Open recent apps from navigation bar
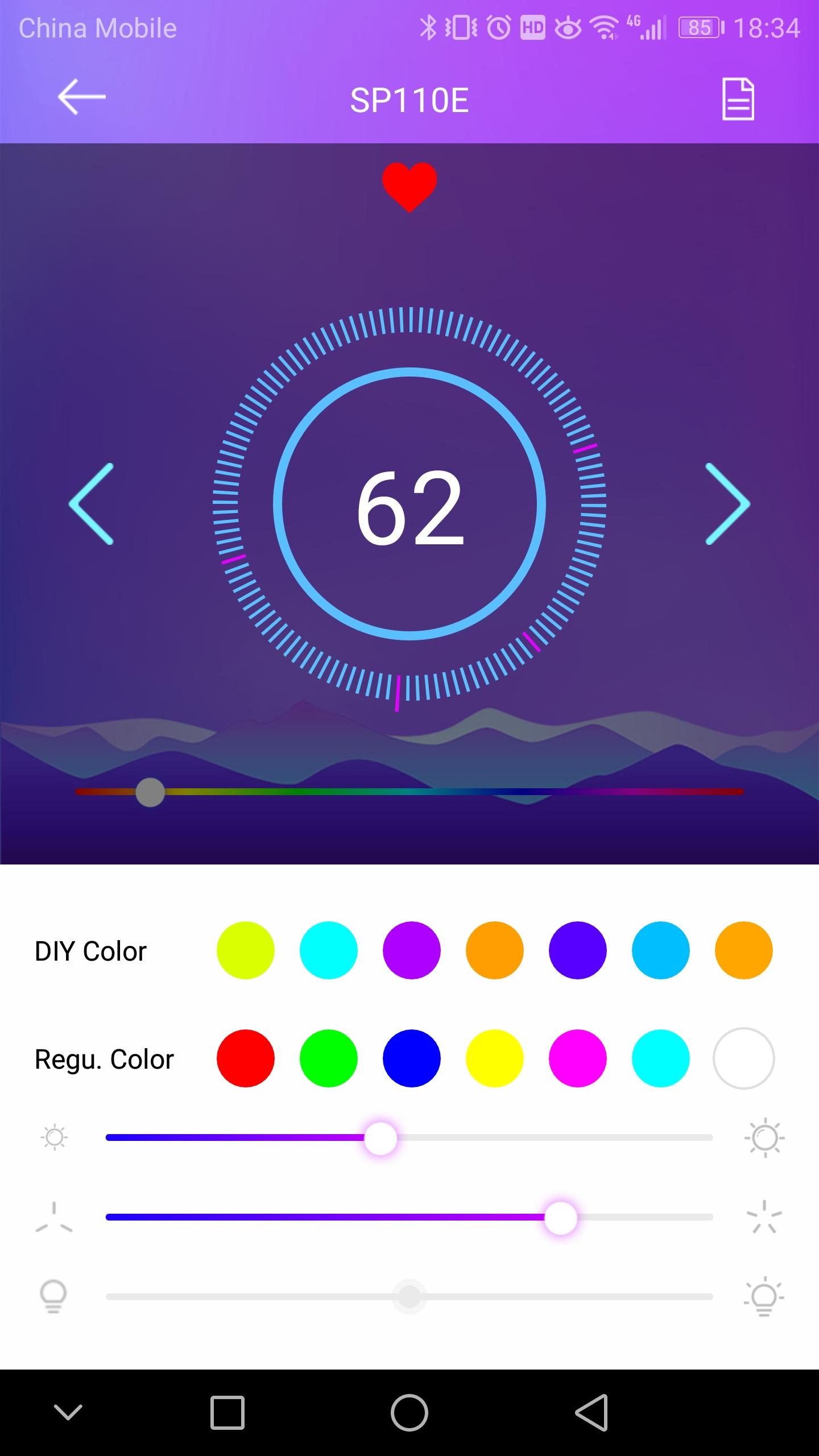 pos(227,1412)
